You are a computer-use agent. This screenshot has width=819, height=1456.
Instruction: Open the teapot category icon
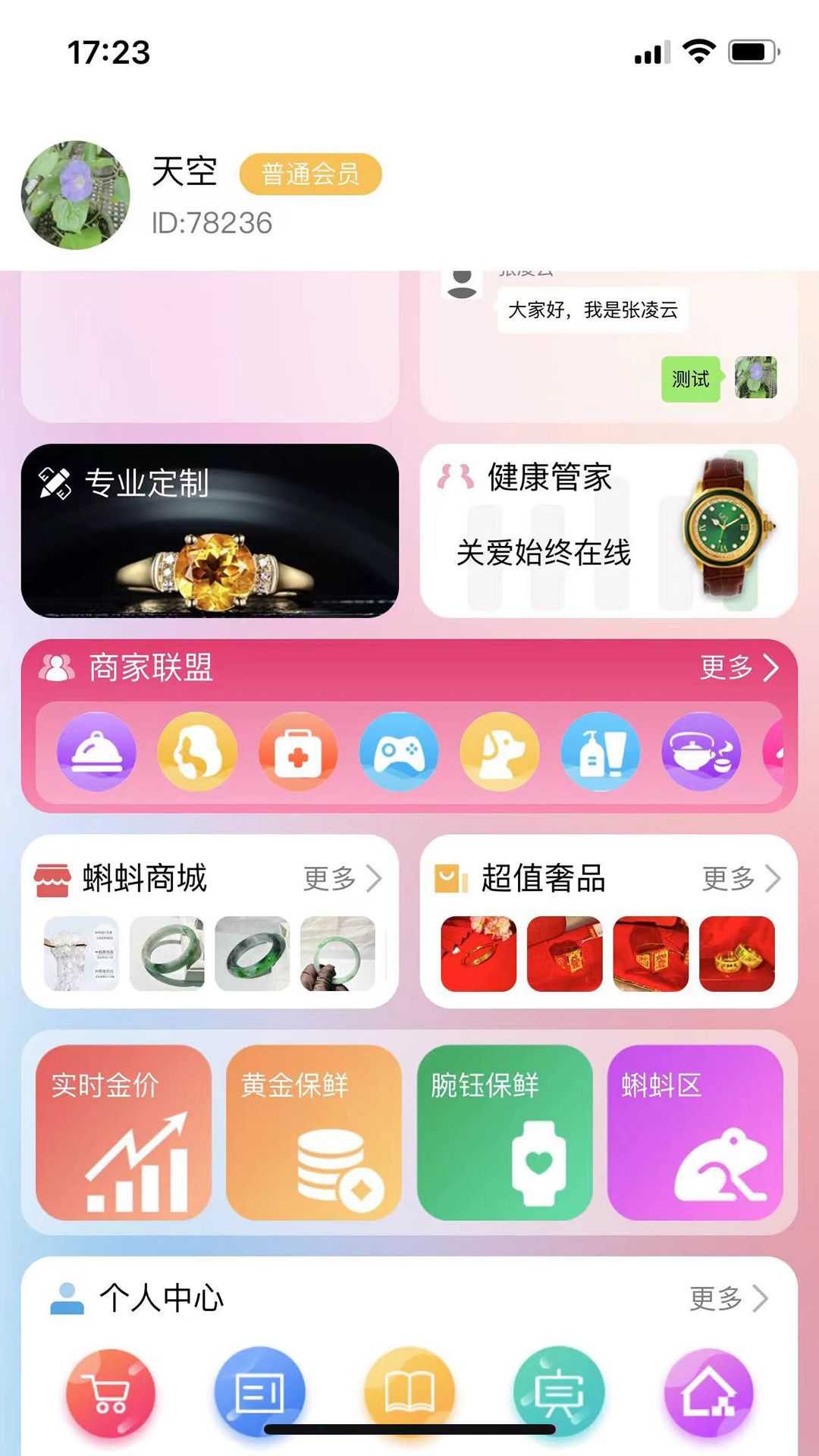point(701,752)
